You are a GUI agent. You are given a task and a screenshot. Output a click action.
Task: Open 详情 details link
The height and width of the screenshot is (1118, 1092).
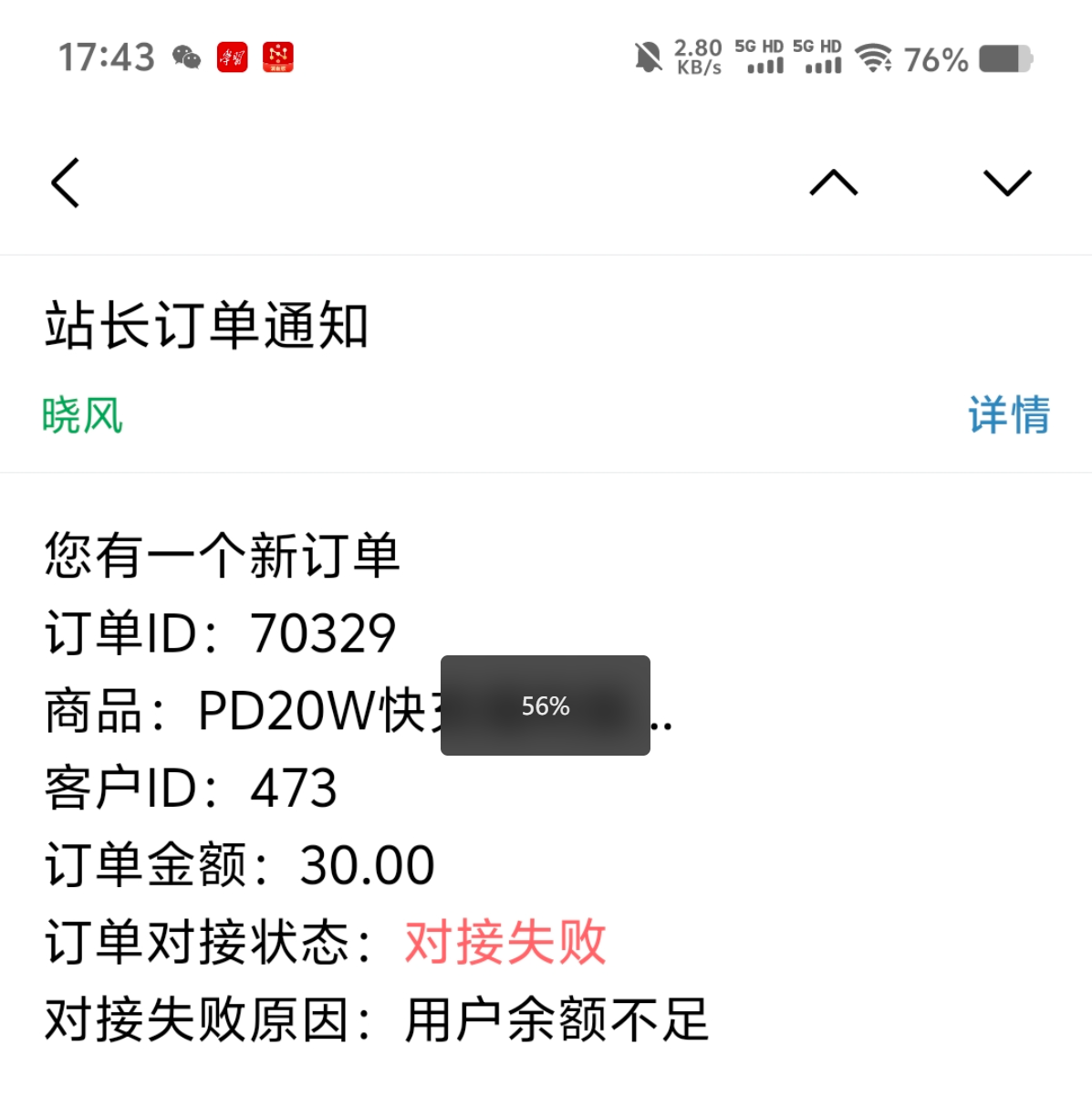point(1008,415)
